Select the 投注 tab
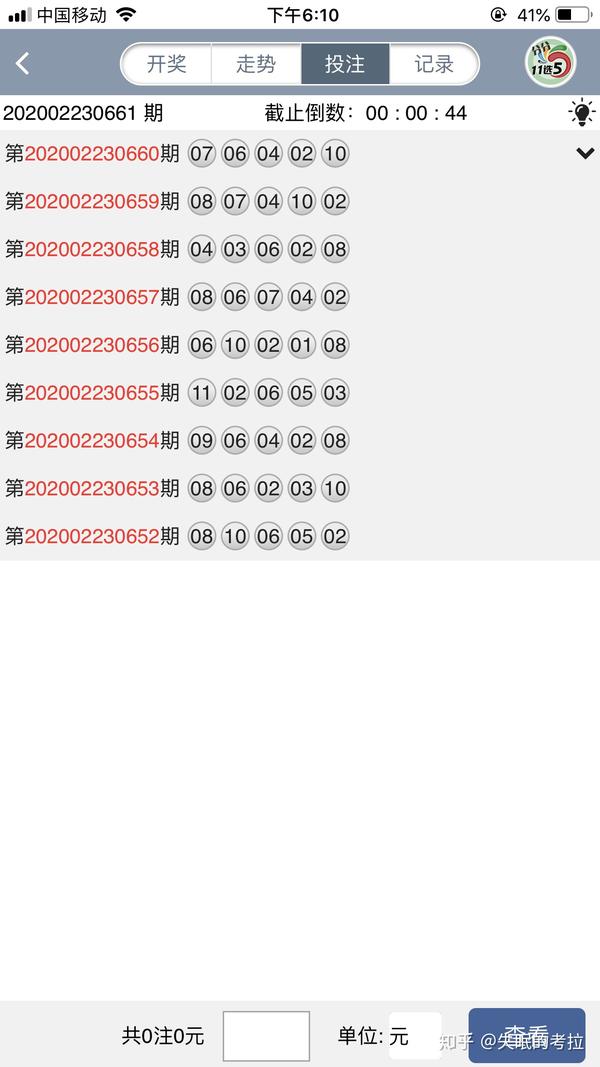Viewport: 600px width, 1067px height. 345,64
